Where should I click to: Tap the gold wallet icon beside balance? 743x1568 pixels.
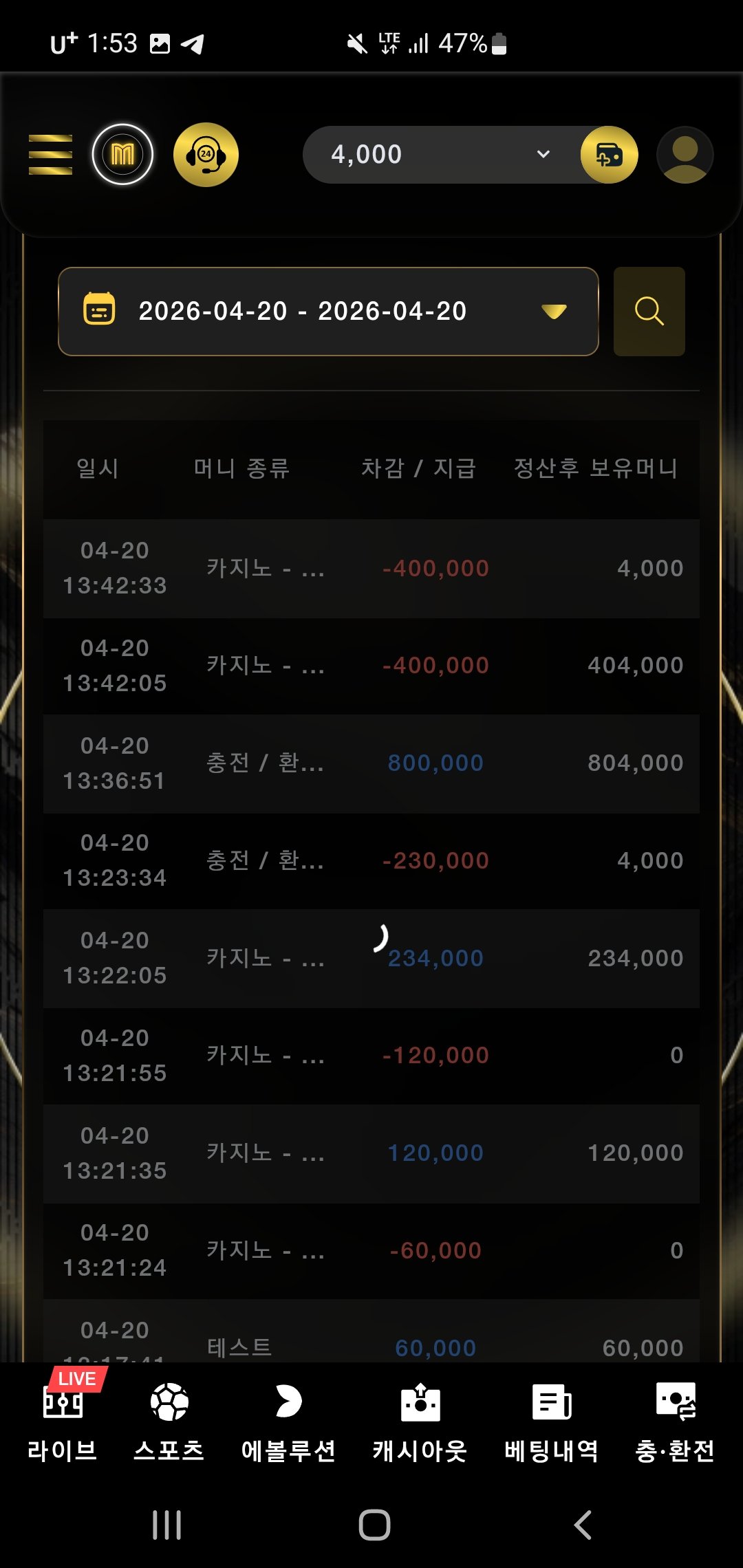[x=609, y=155]
